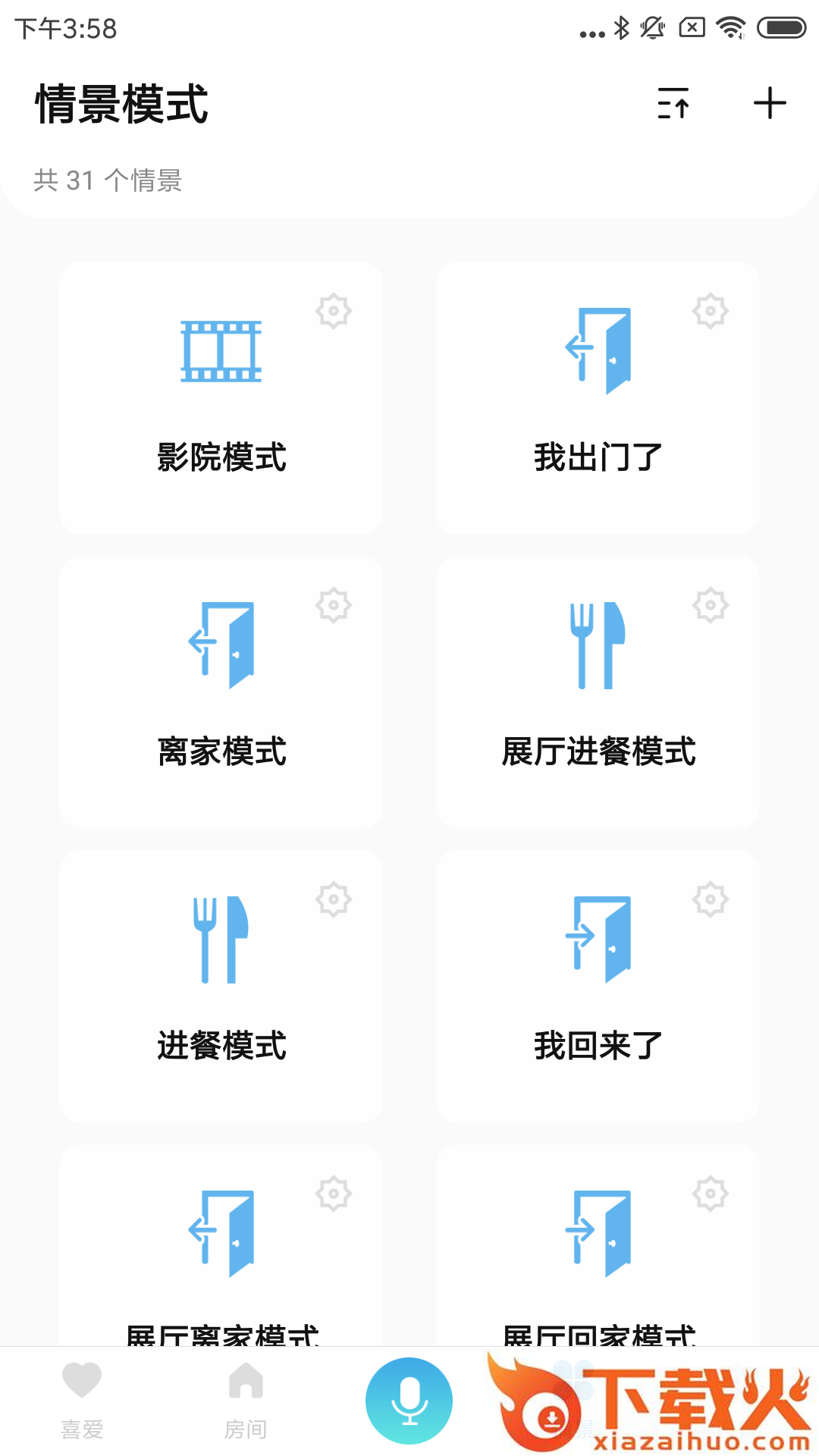Activate the 我回来了 scene card

[598, 987]
